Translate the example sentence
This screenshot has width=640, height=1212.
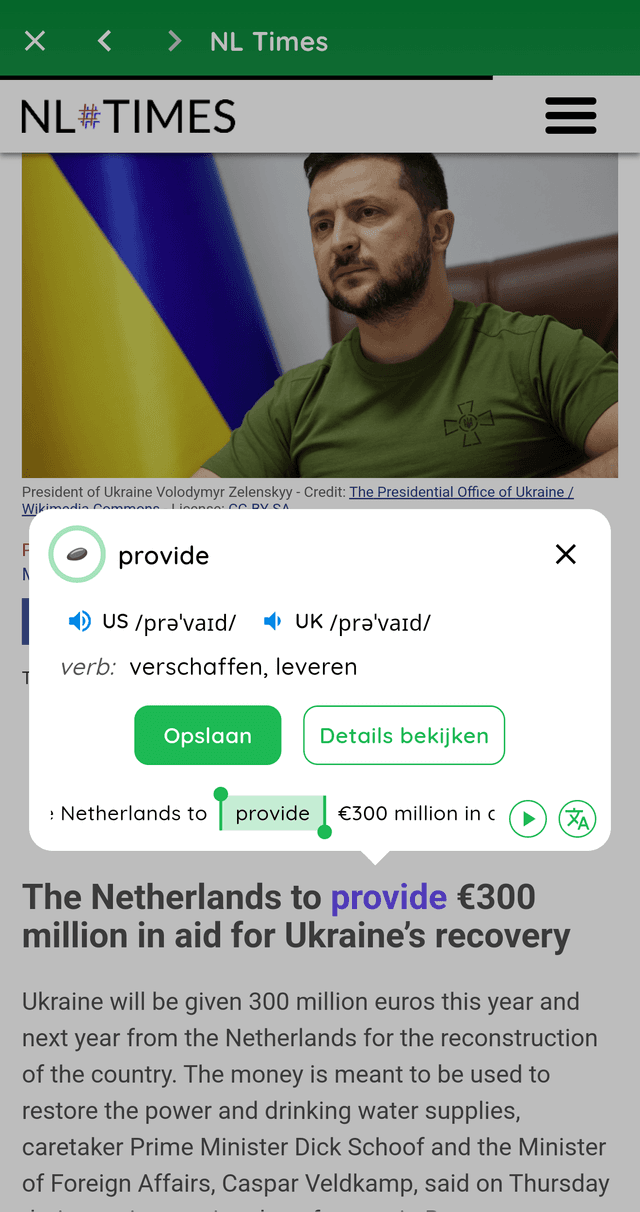pyautogui.click(x=577, y=819)
